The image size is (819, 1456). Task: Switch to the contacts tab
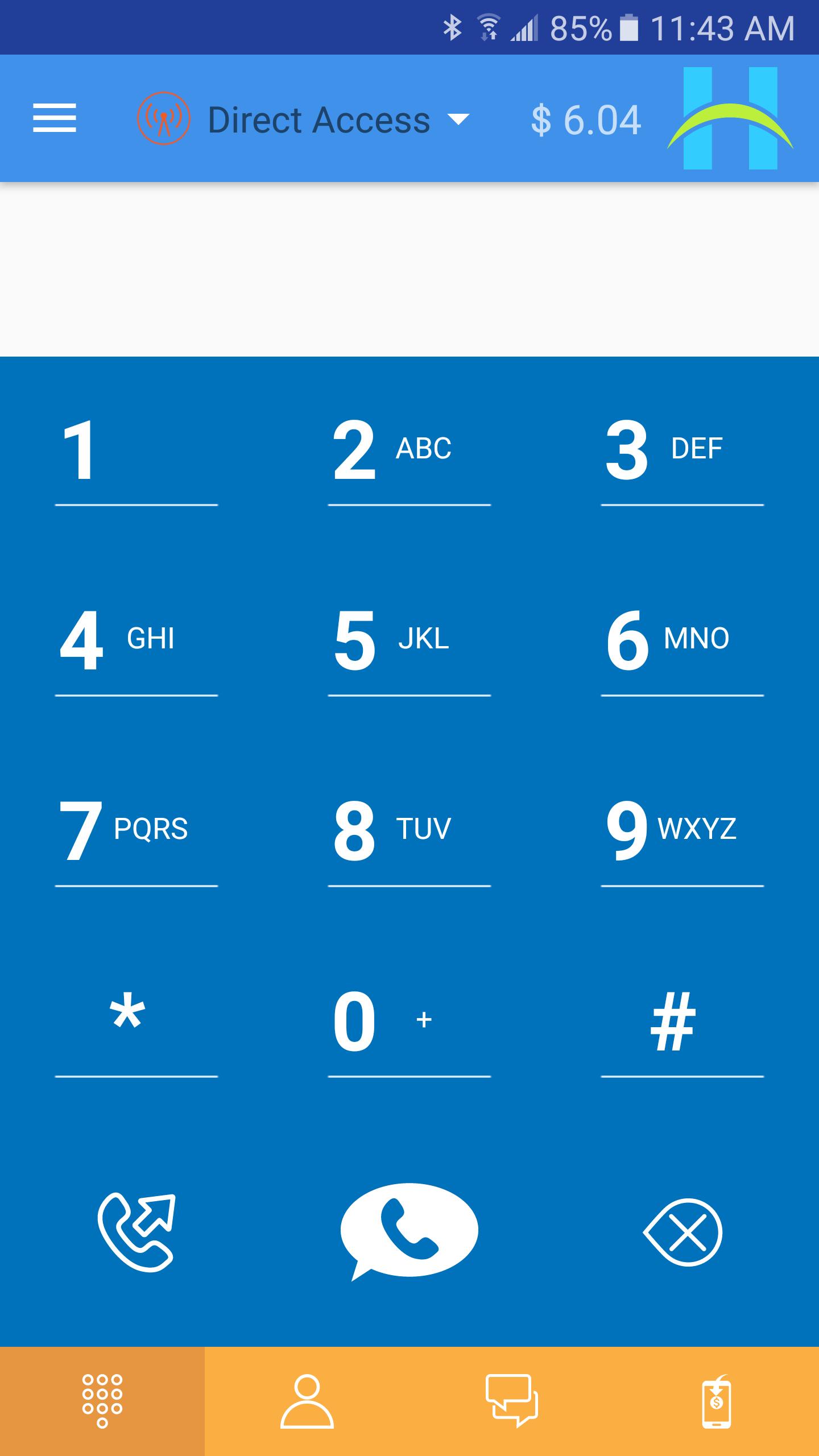tap(307, 1401)
